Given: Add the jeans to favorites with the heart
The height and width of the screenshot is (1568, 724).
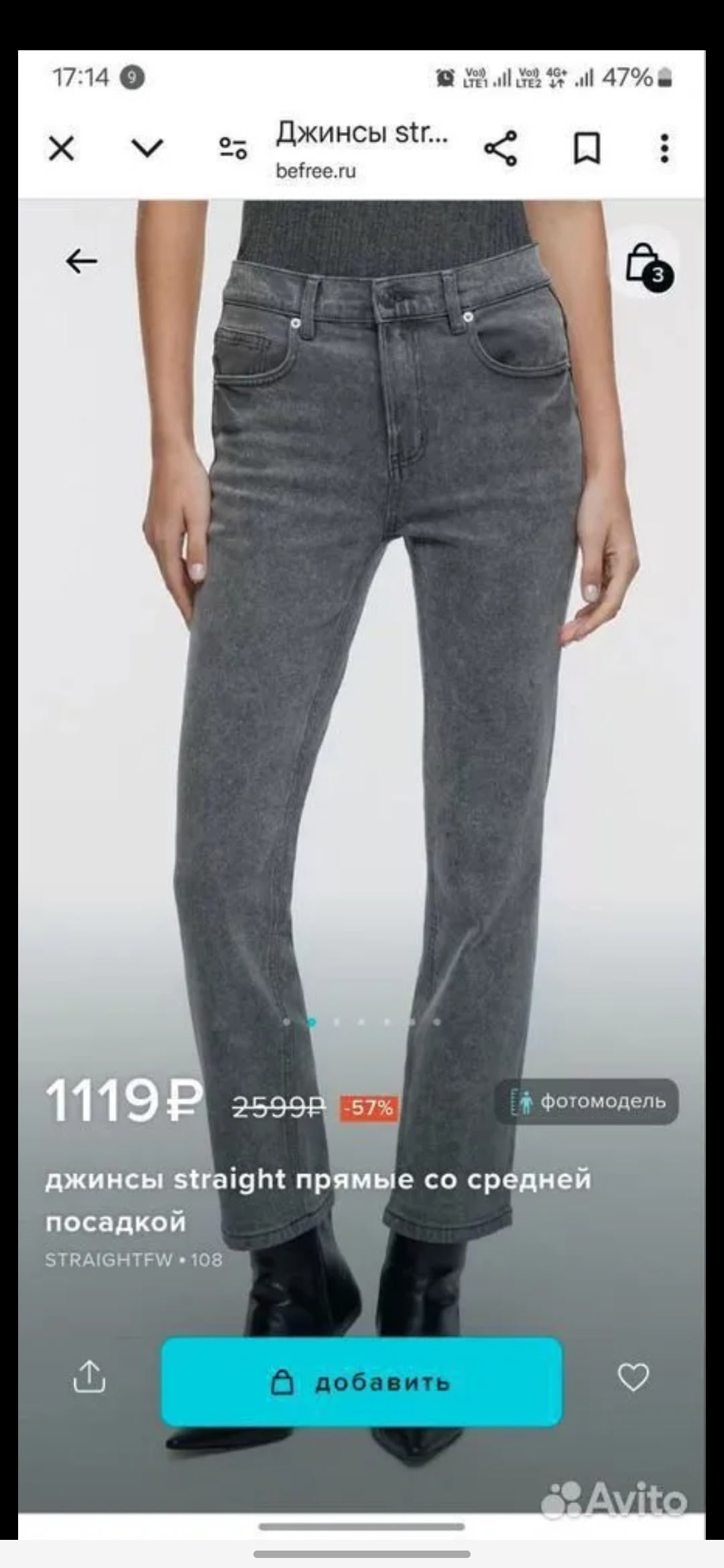Looking at the screenshot, I should pos(633,1377).
